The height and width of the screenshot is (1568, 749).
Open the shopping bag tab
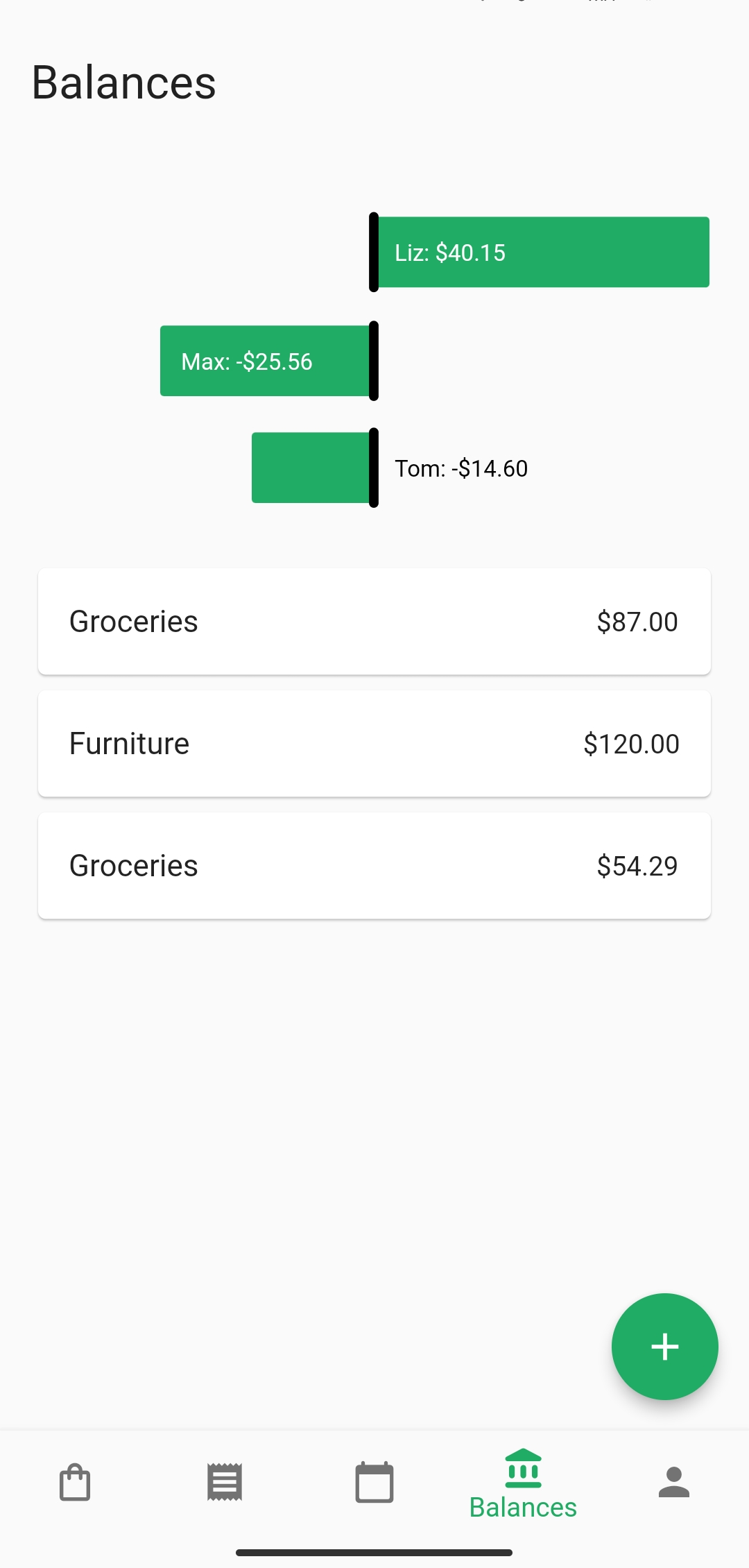coord(75,1483)
